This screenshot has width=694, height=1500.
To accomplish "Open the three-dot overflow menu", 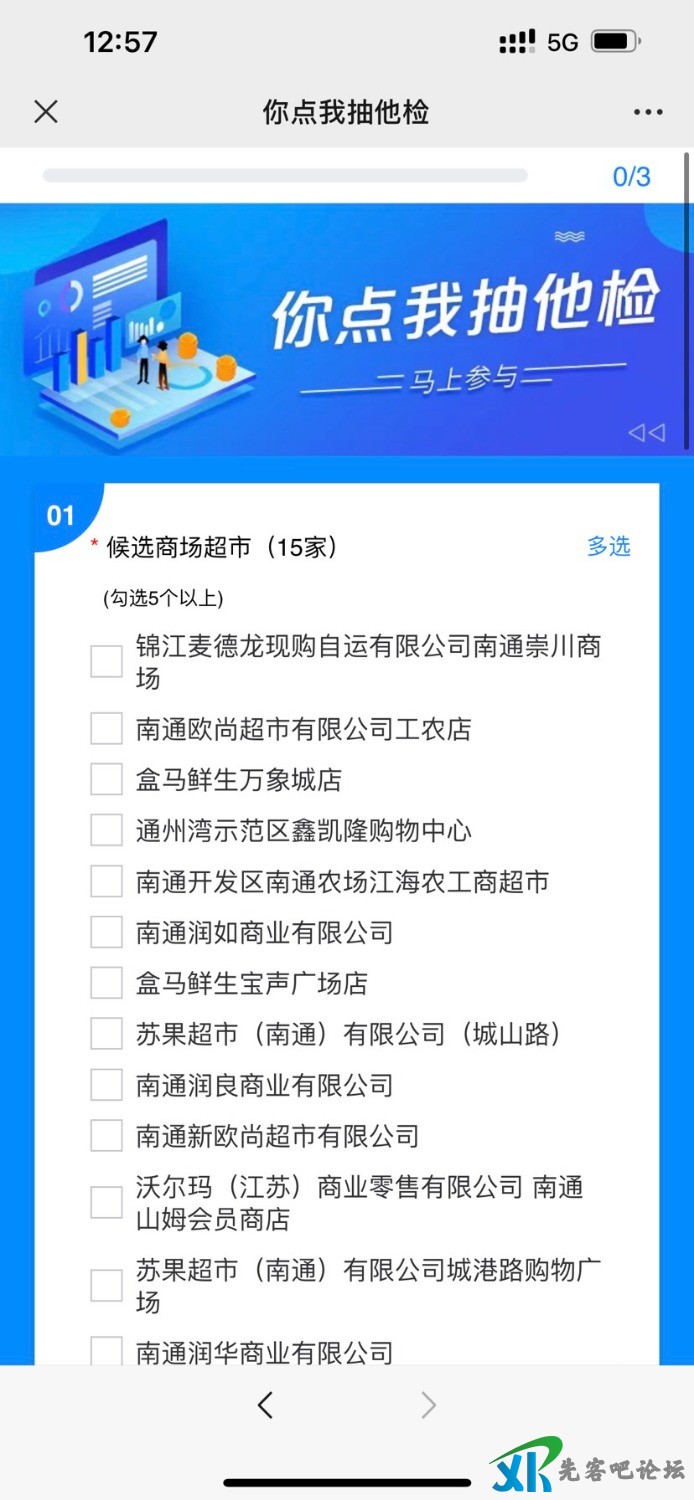I will point(648,112).
